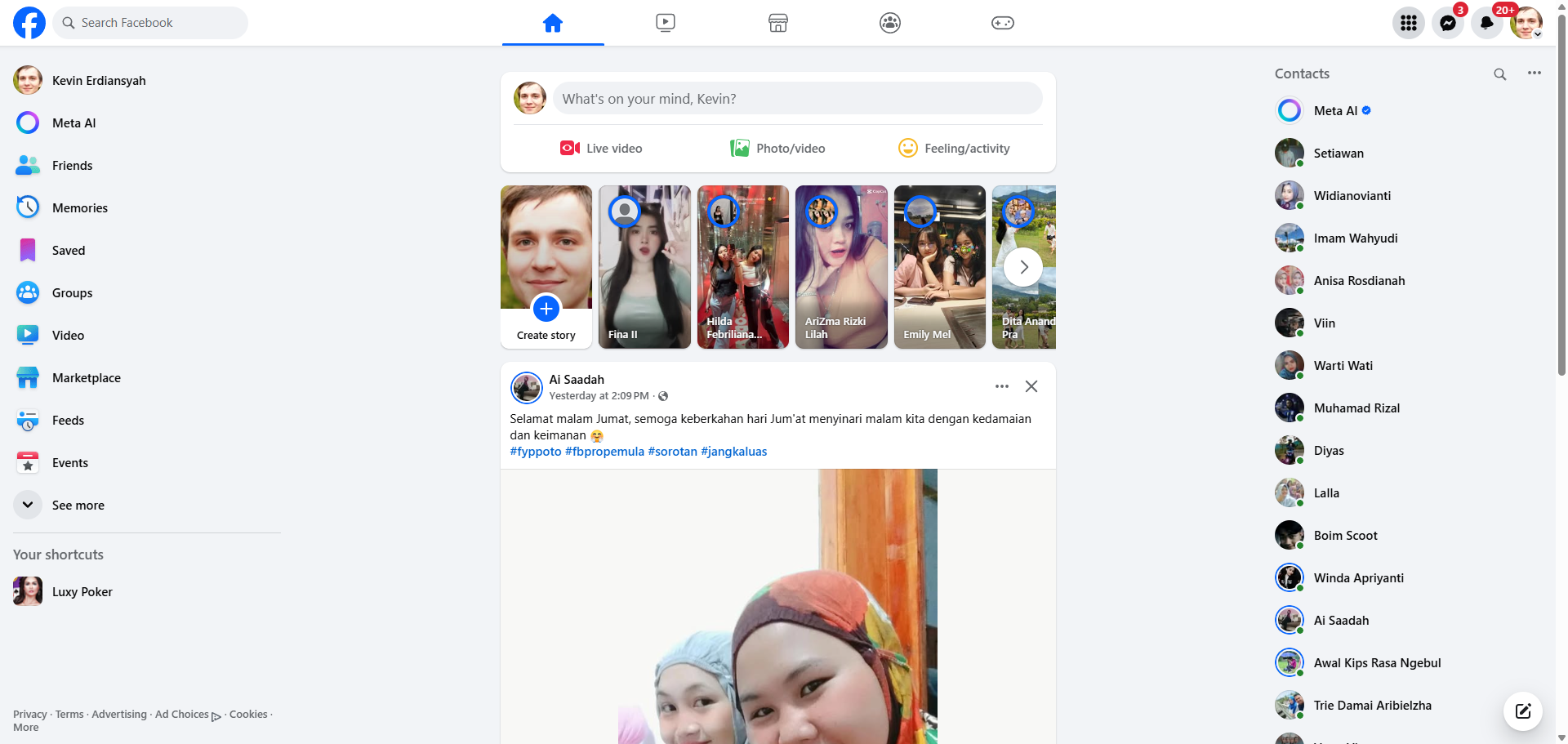Switch to the Video tab
Viewport: 1568px width, 744px height.
tap(666, 23)
